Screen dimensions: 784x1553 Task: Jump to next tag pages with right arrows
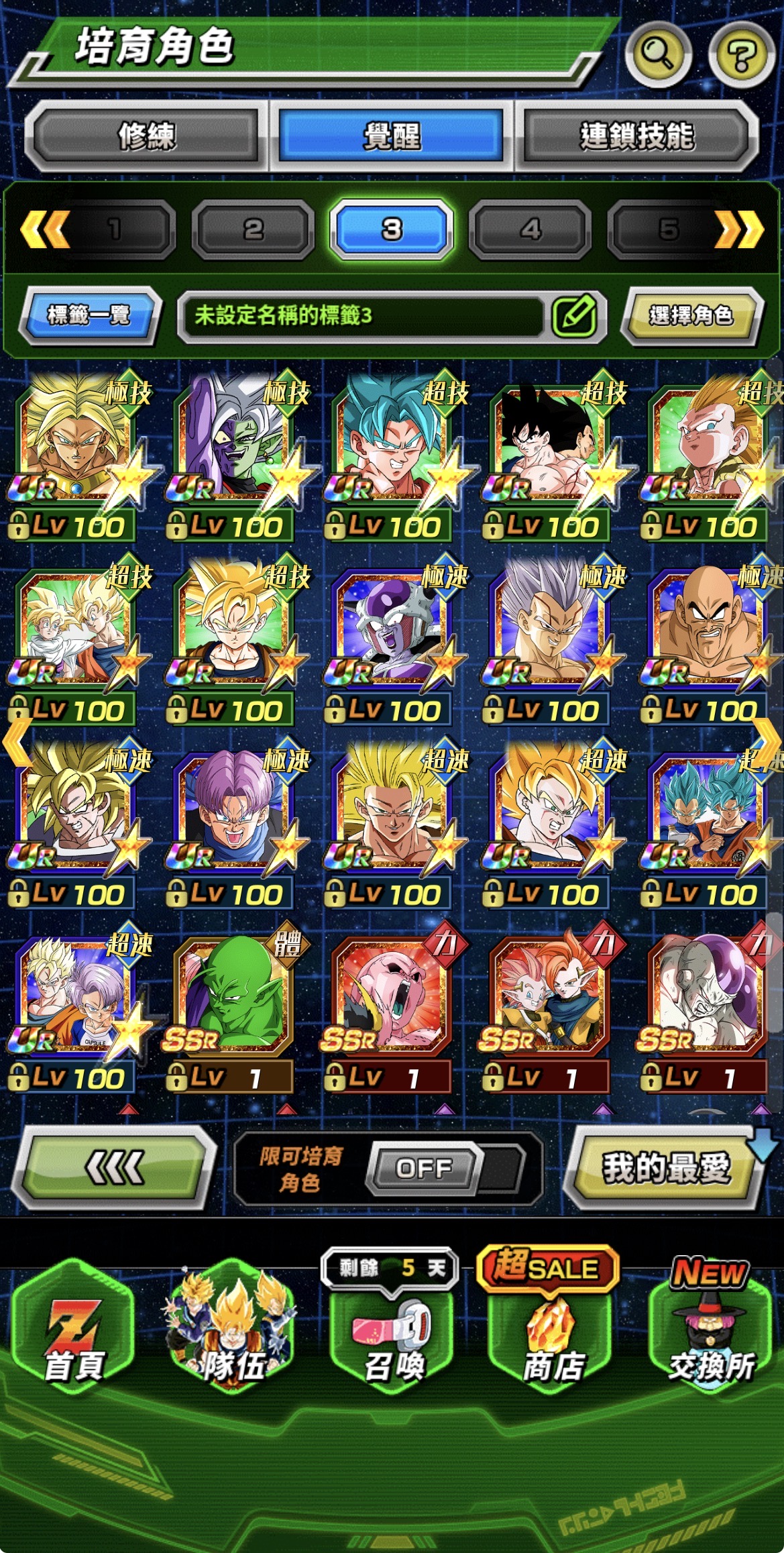tap(740, 230)
